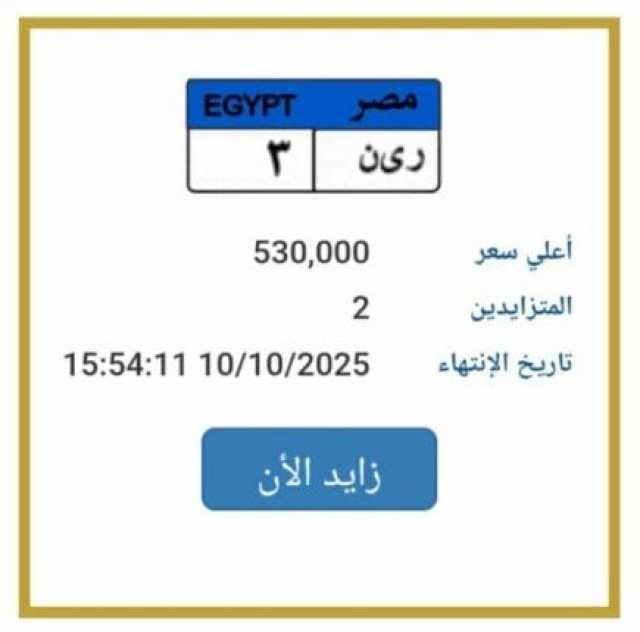Tap the زايد الأن bid now button
The width and height of the screenshot is (640, 632).
319,469
